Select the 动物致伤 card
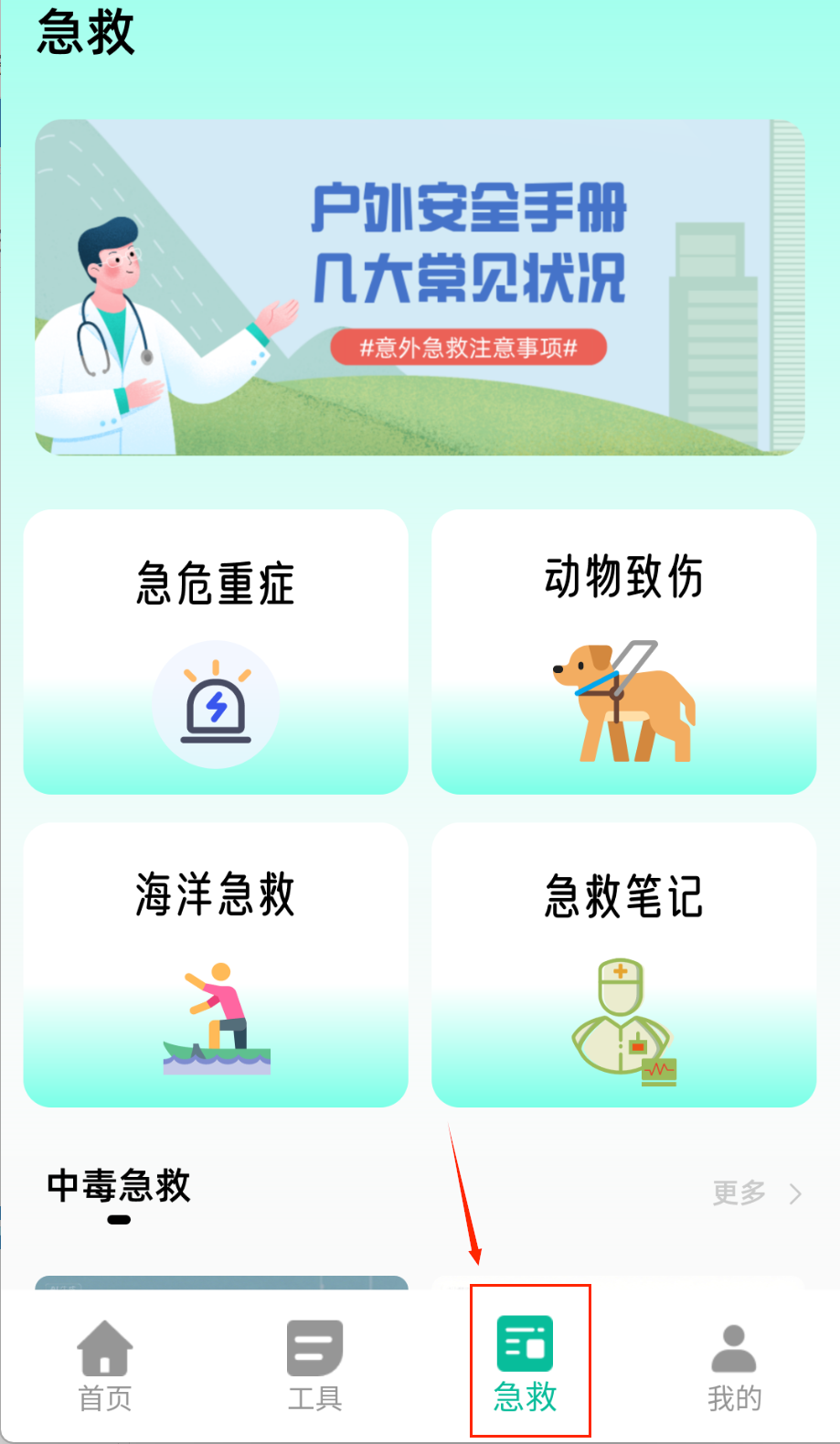 click(623, 652)
